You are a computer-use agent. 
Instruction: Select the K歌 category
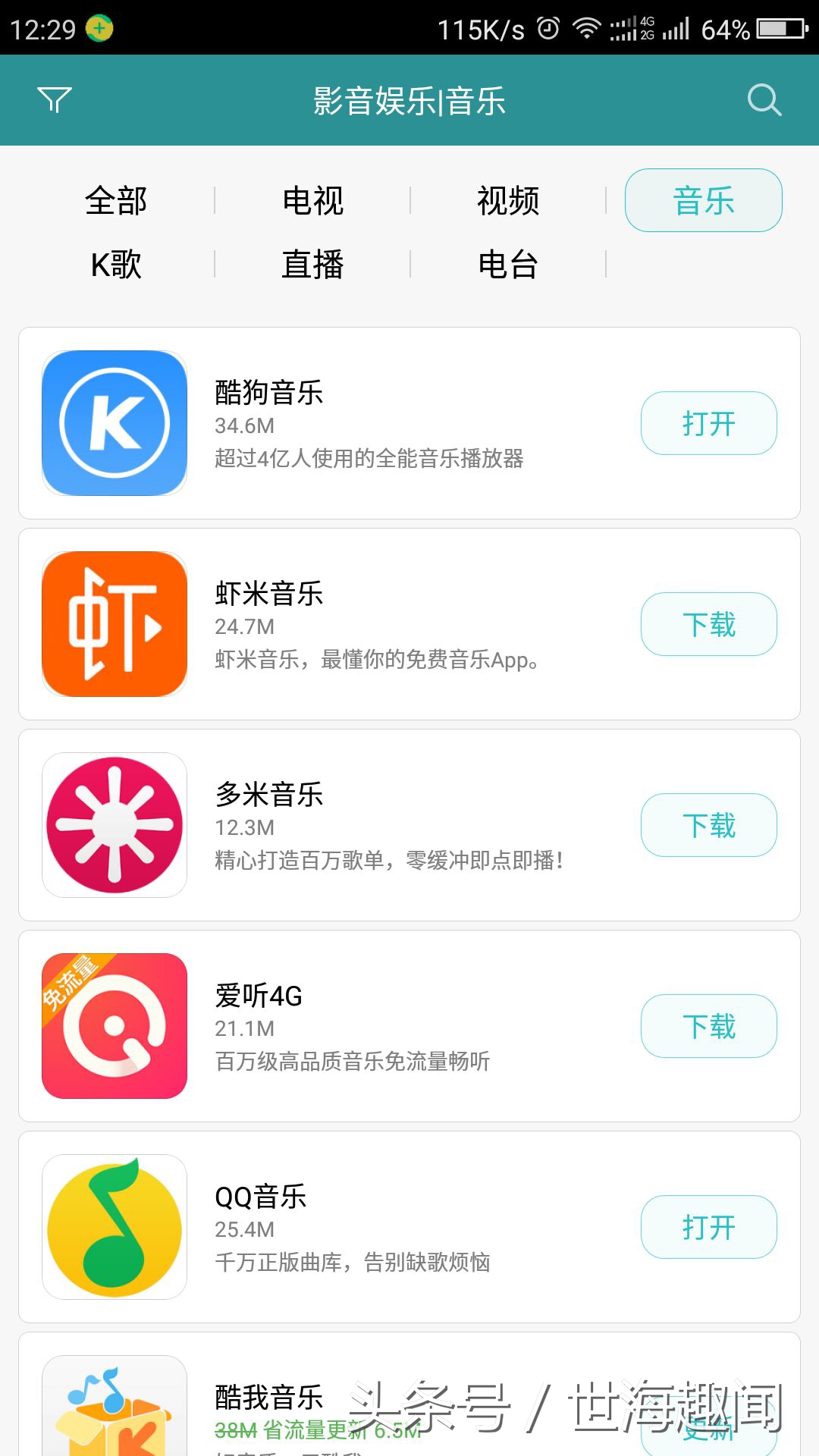(117, 264)
